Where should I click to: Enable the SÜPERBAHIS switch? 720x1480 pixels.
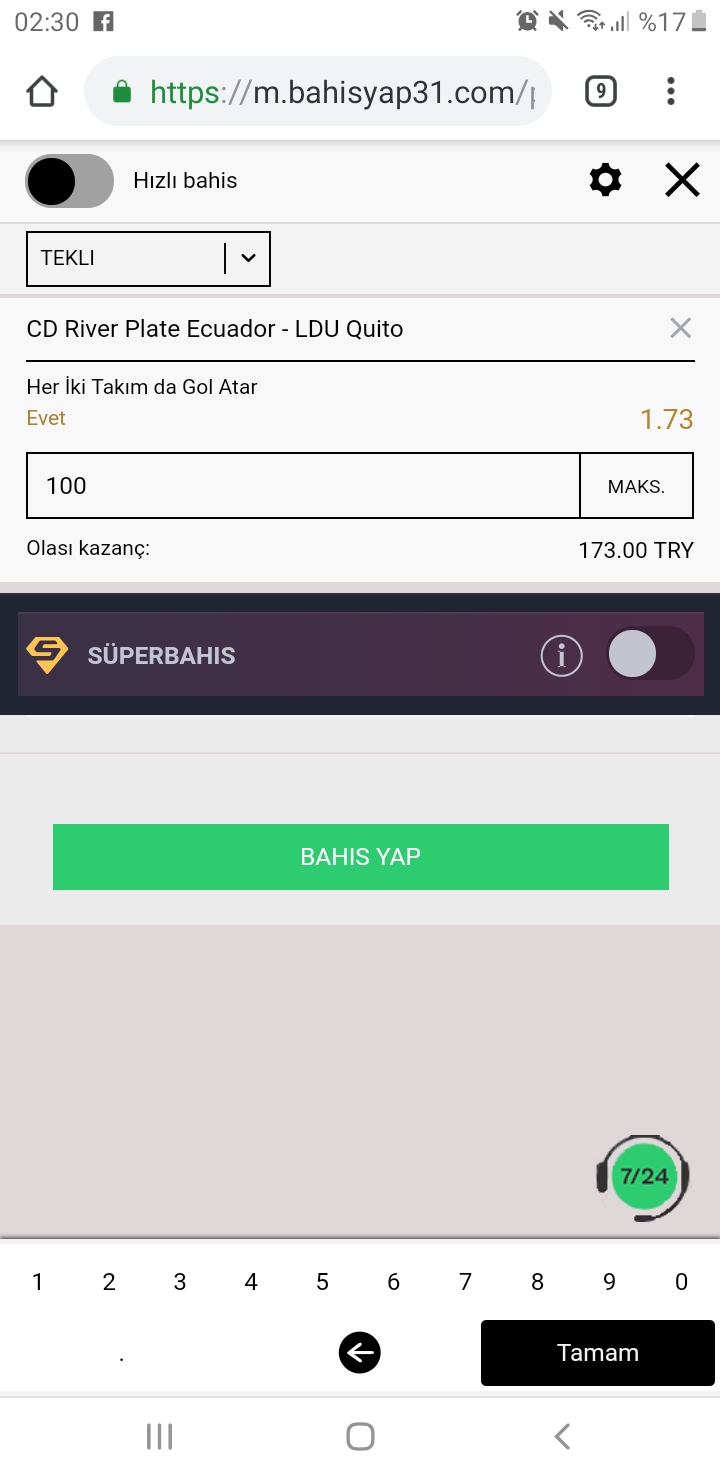pos(650,654)
